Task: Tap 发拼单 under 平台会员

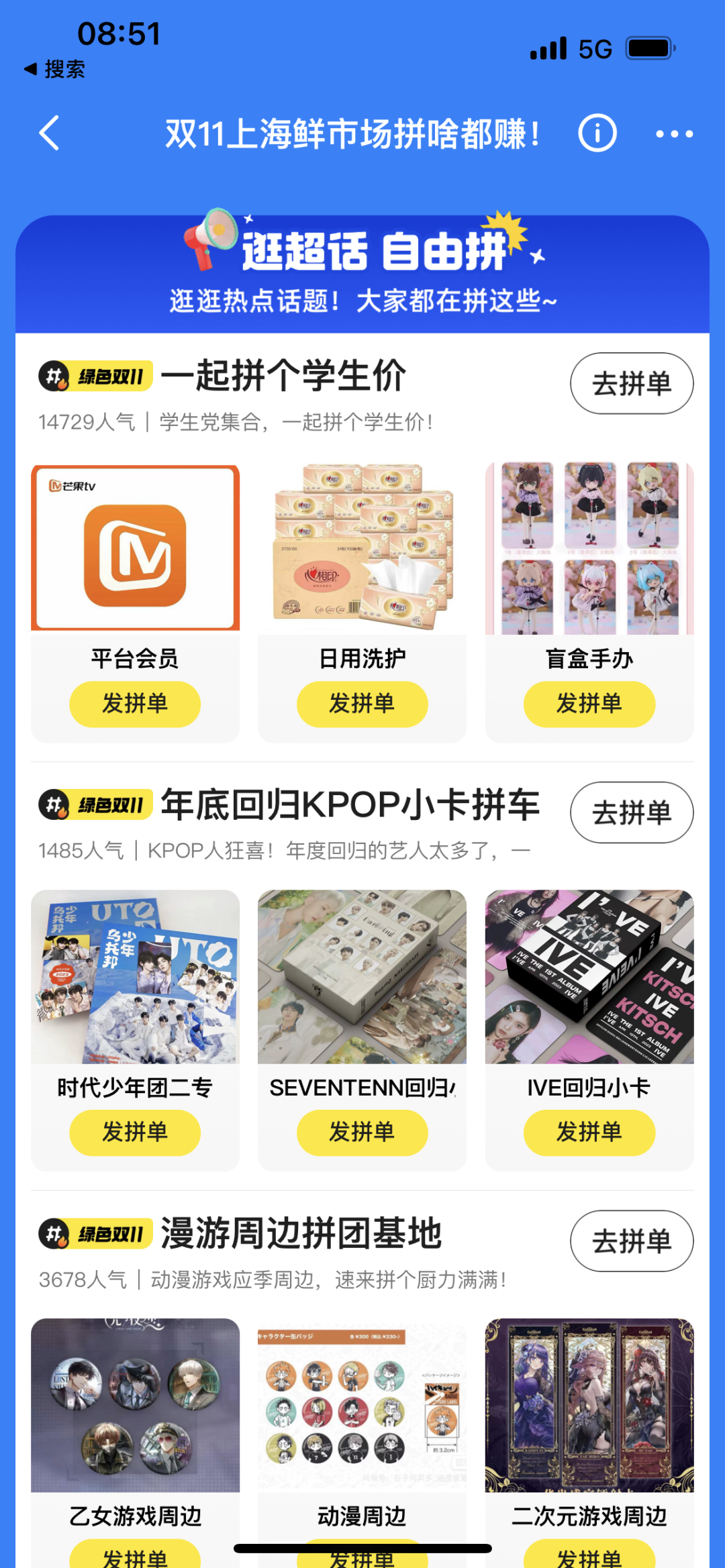Action: [135, 704]
